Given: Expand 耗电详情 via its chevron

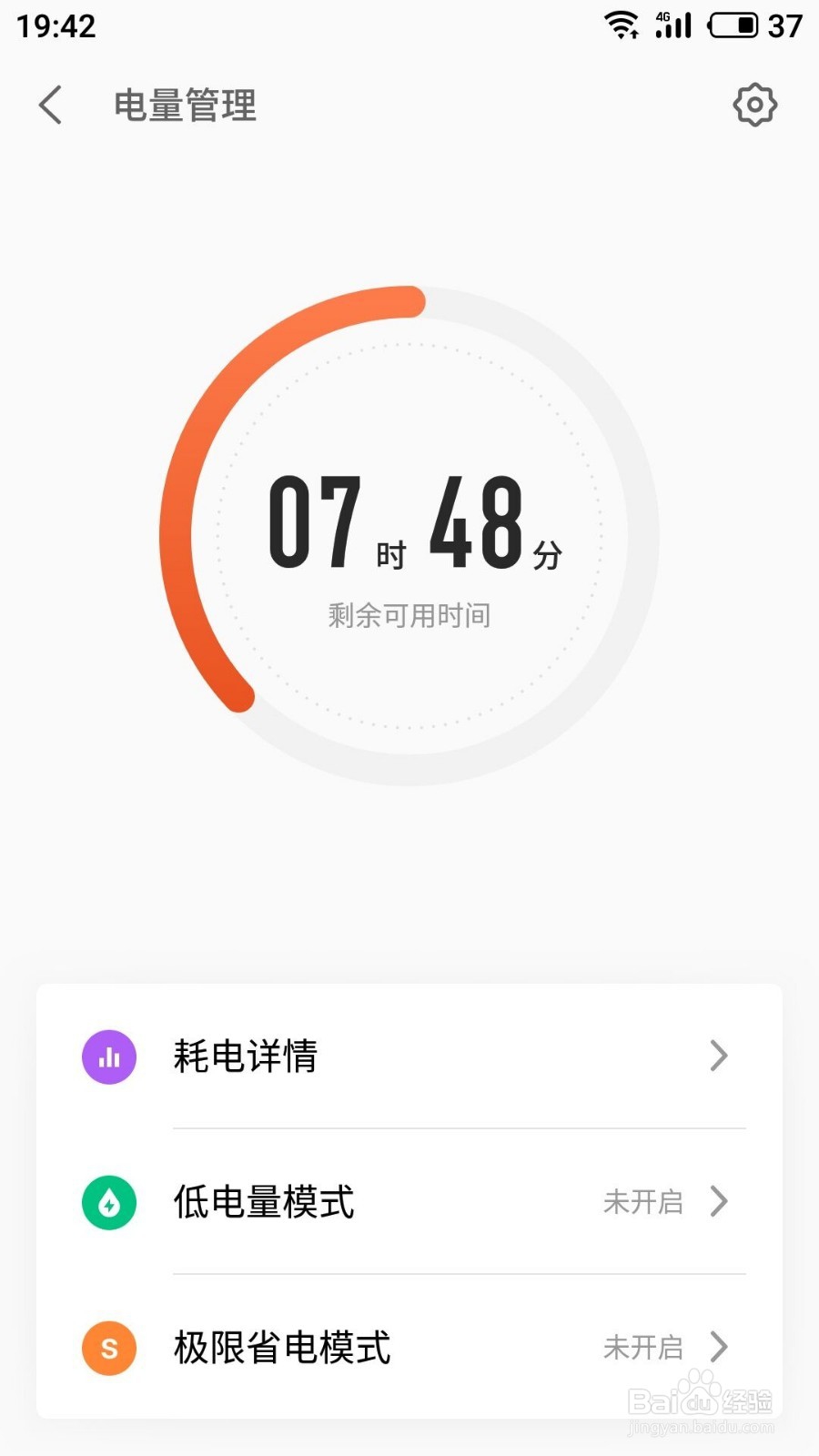Looking at the screenshot, I should [720, 1057].
